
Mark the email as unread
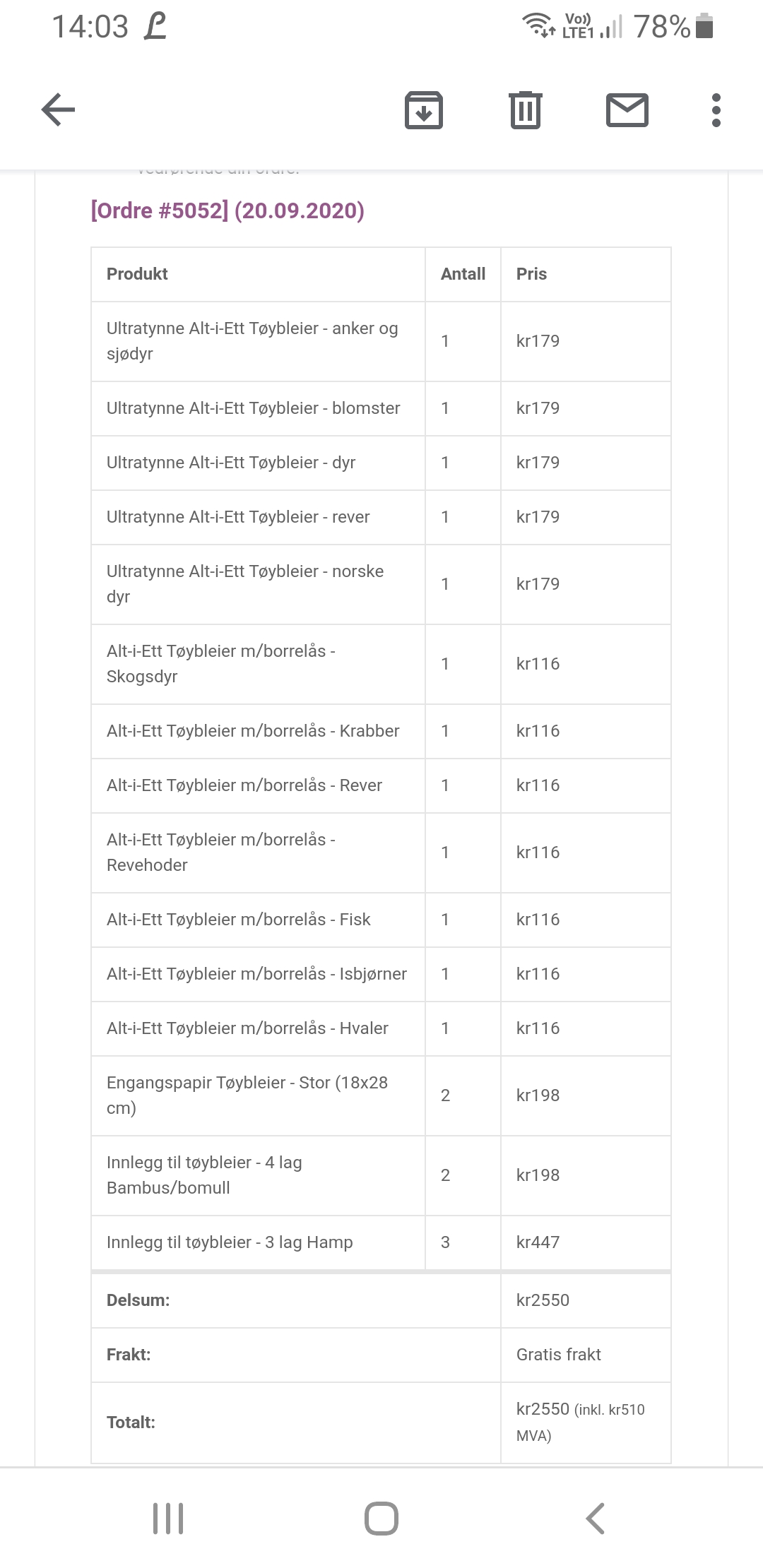click(x=627, y=110)
